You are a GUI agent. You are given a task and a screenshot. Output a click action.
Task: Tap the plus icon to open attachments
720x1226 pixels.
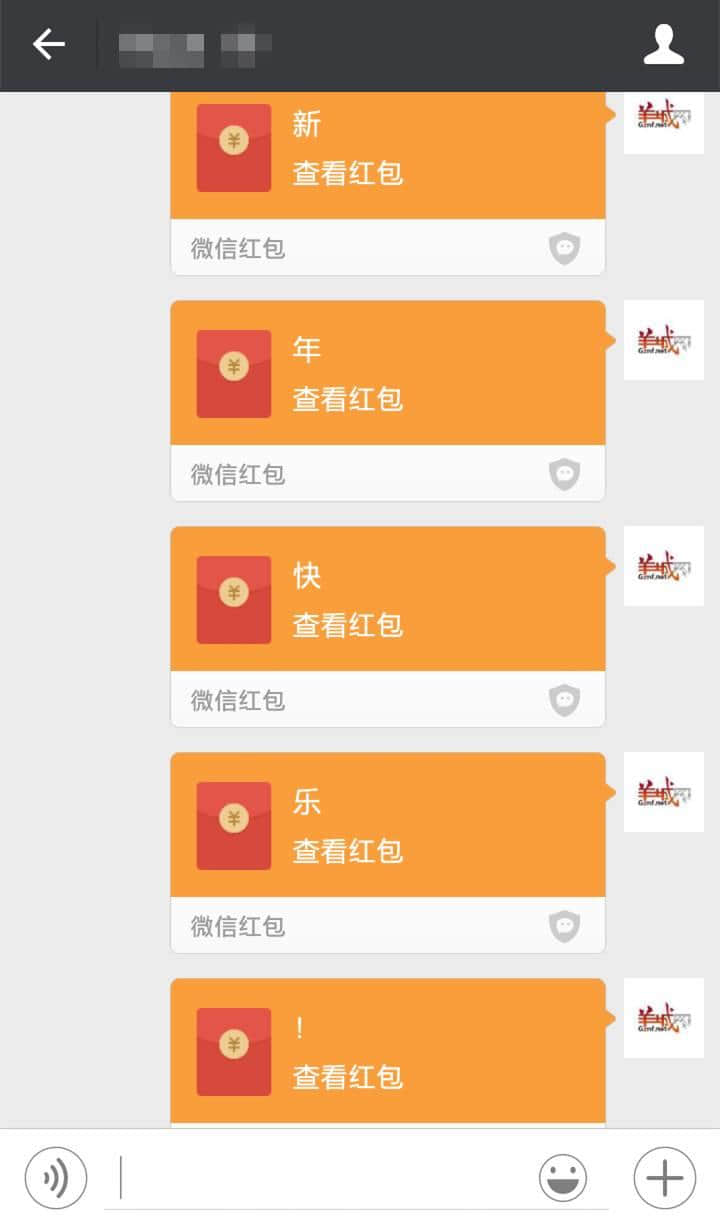click(662, 1177)
